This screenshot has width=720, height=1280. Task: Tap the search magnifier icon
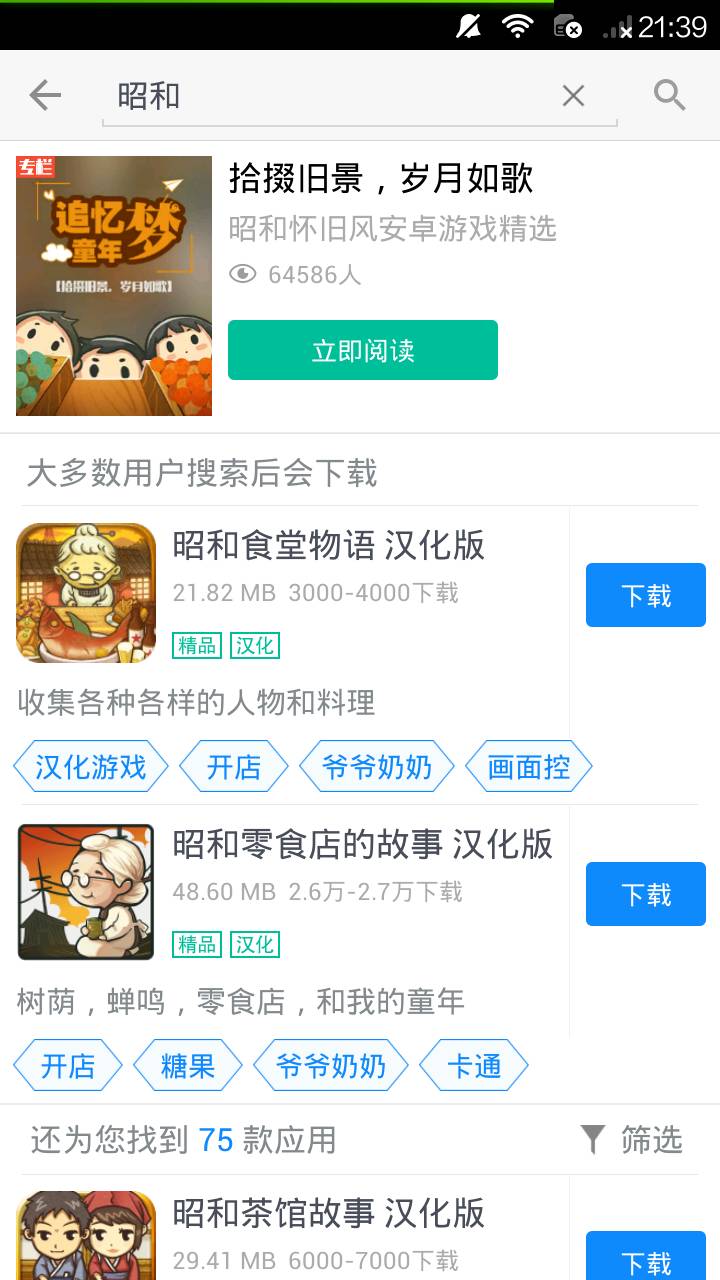[669, 96]
